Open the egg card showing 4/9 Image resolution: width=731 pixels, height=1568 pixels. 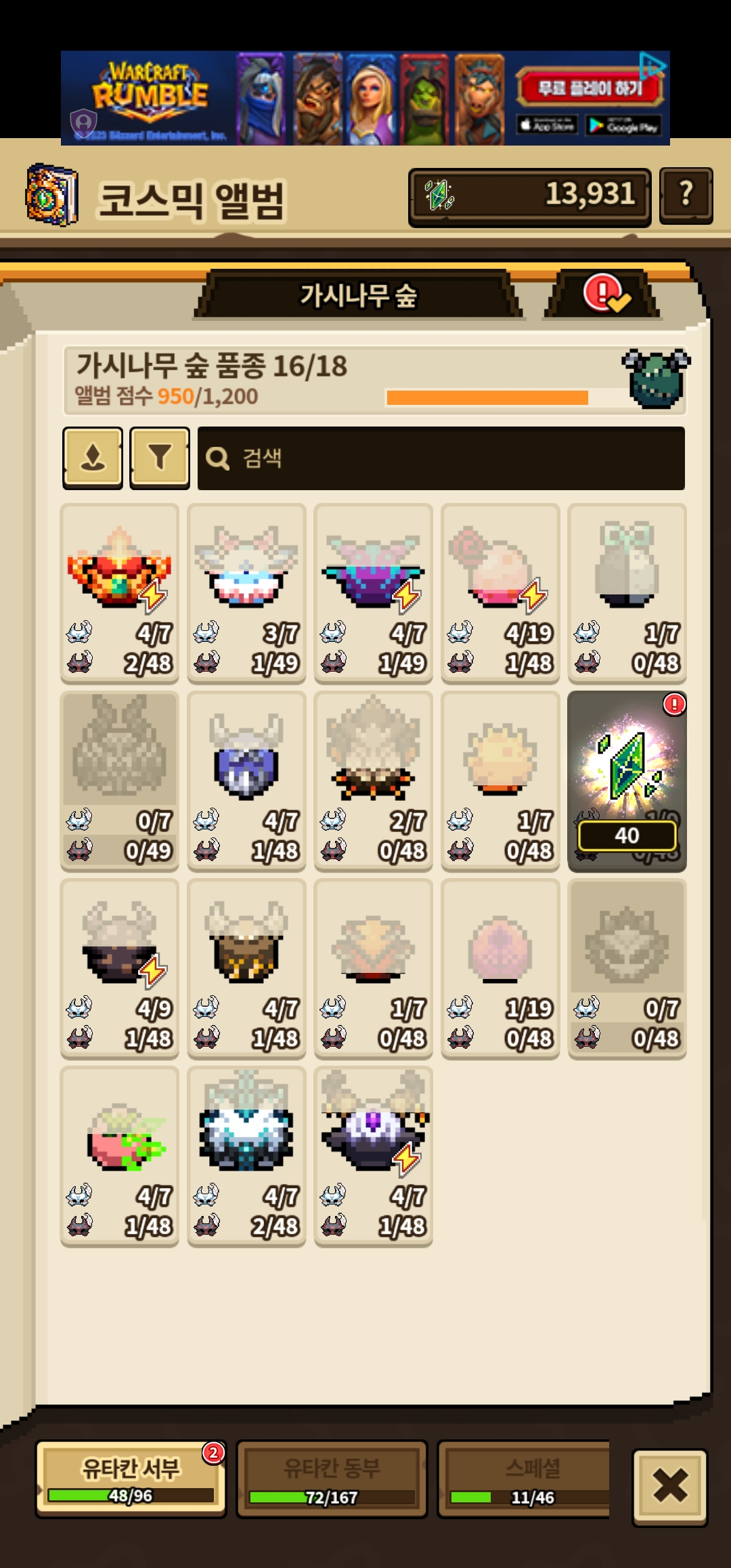pyautogui.click(x=120, y=969)
